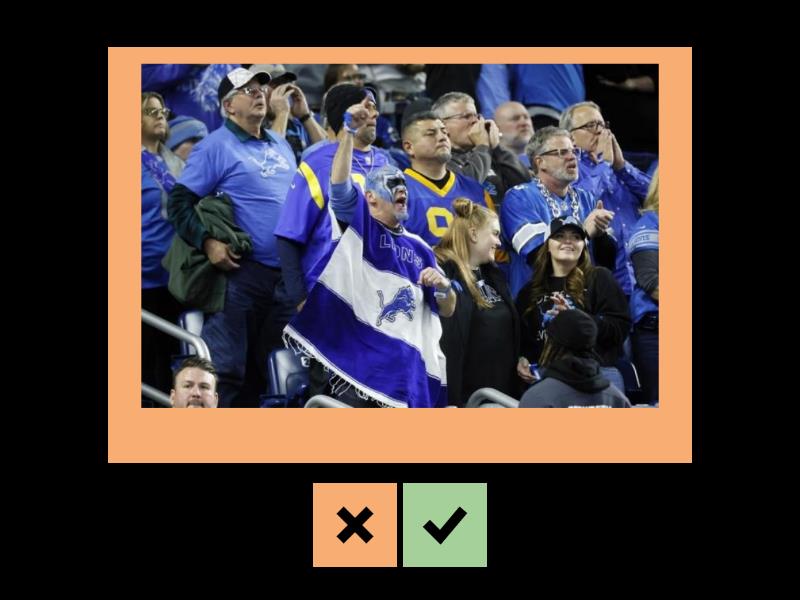
Task: Confirm with the green checkmark button
Action: (x=445, y=525)
